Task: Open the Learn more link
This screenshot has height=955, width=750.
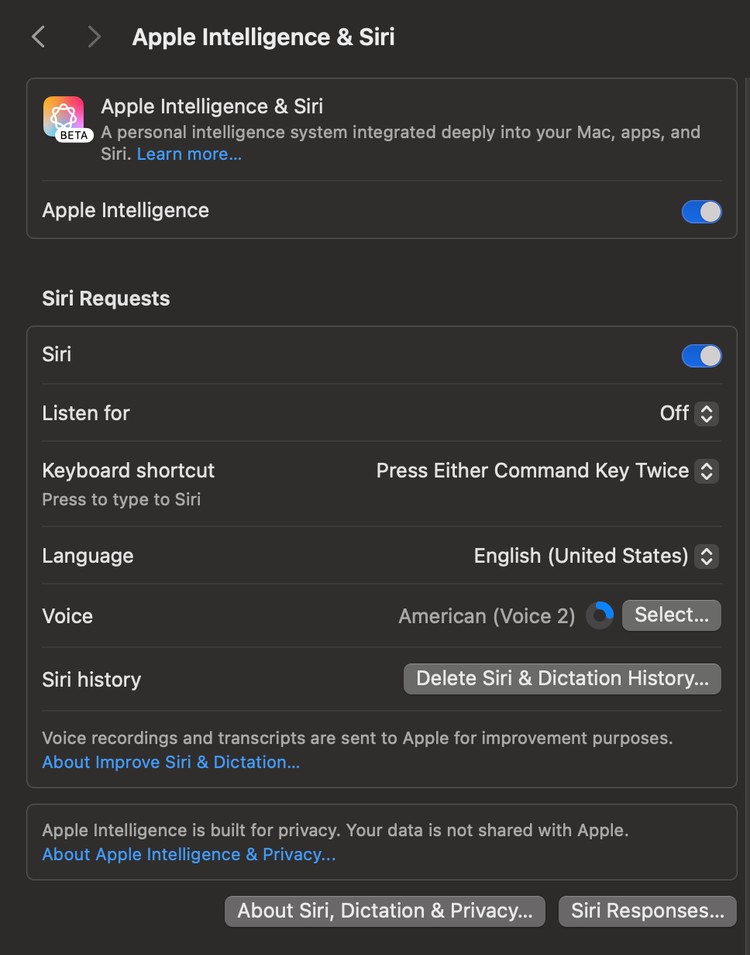Action: pyautogui.click(x=189, y=154)
